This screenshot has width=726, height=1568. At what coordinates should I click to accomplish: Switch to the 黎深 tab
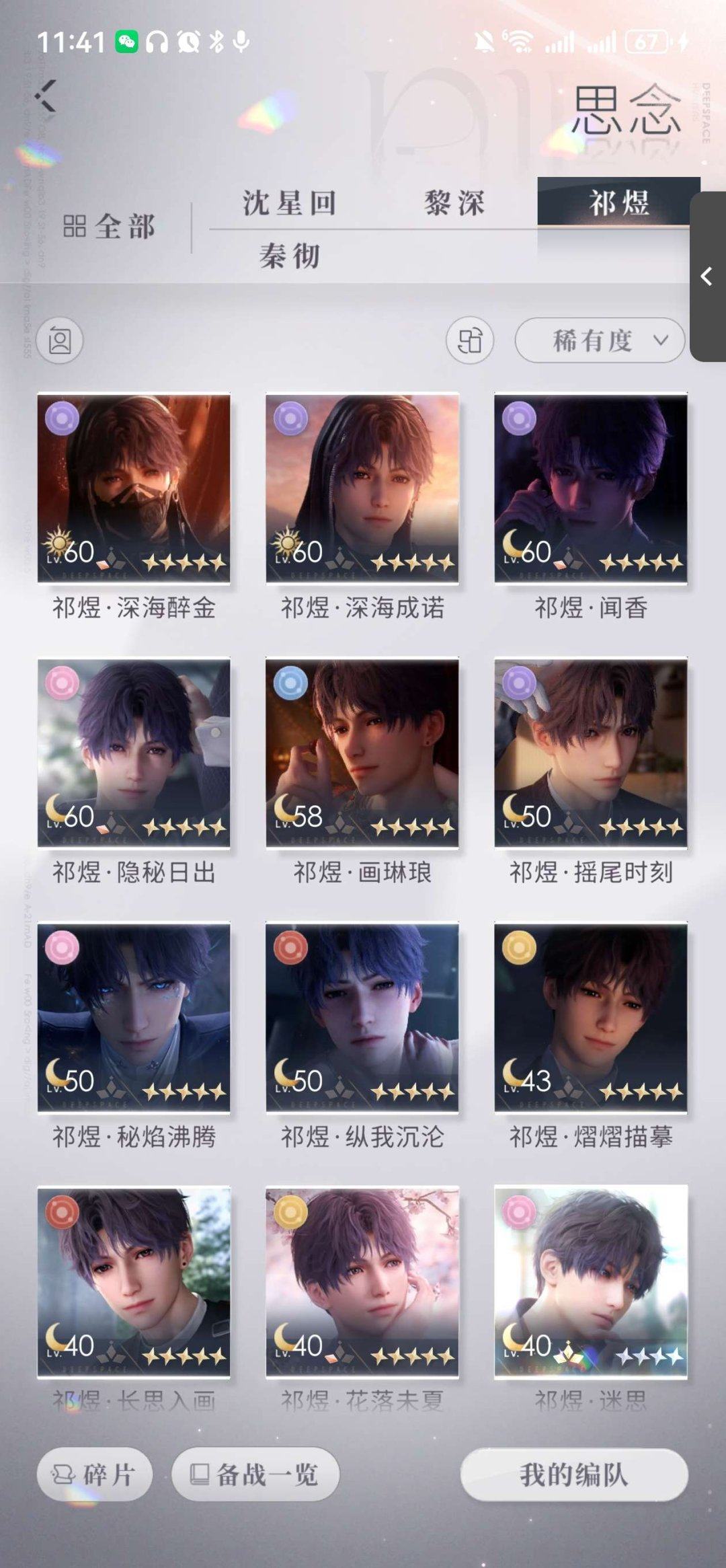(454, 202)
